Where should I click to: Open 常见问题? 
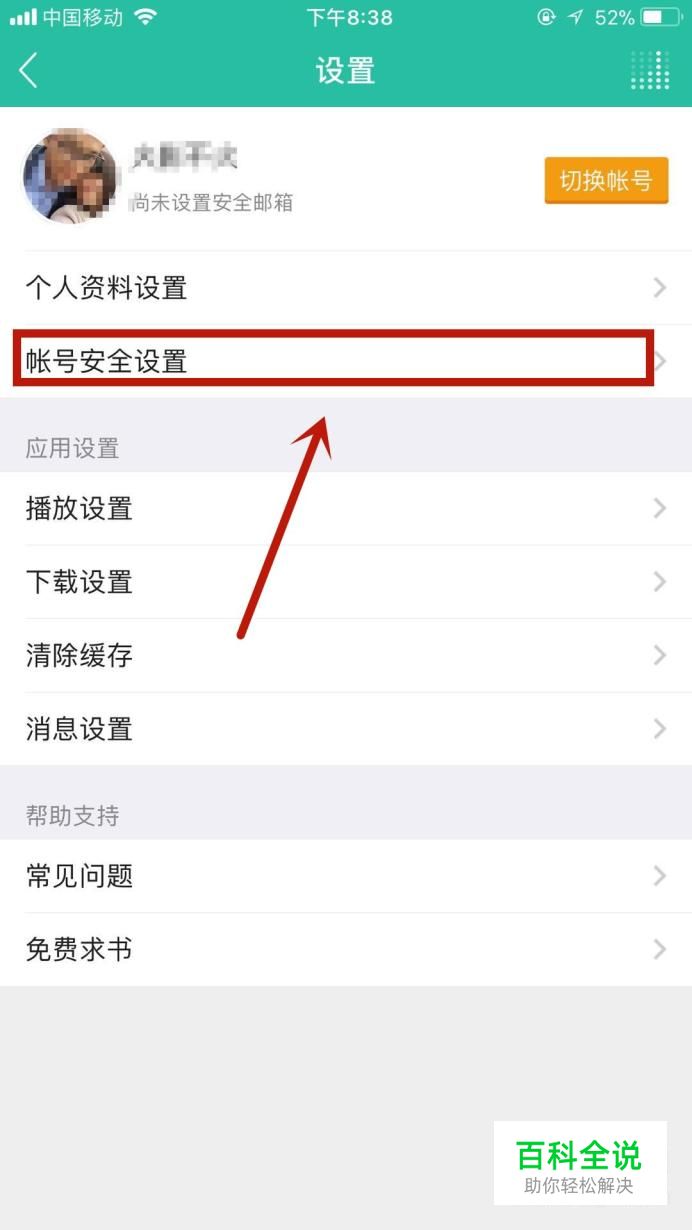[346, 876]
